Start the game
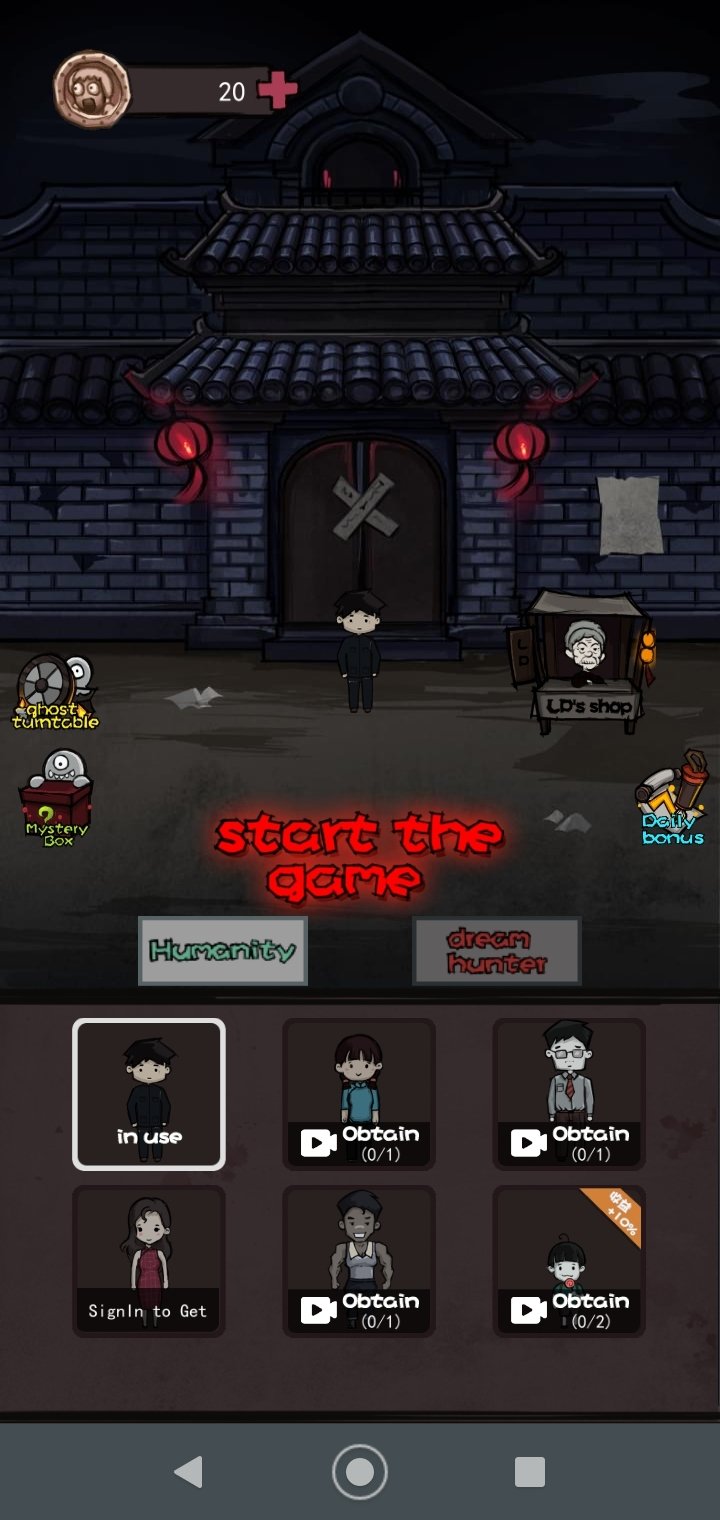 [360, 855]
